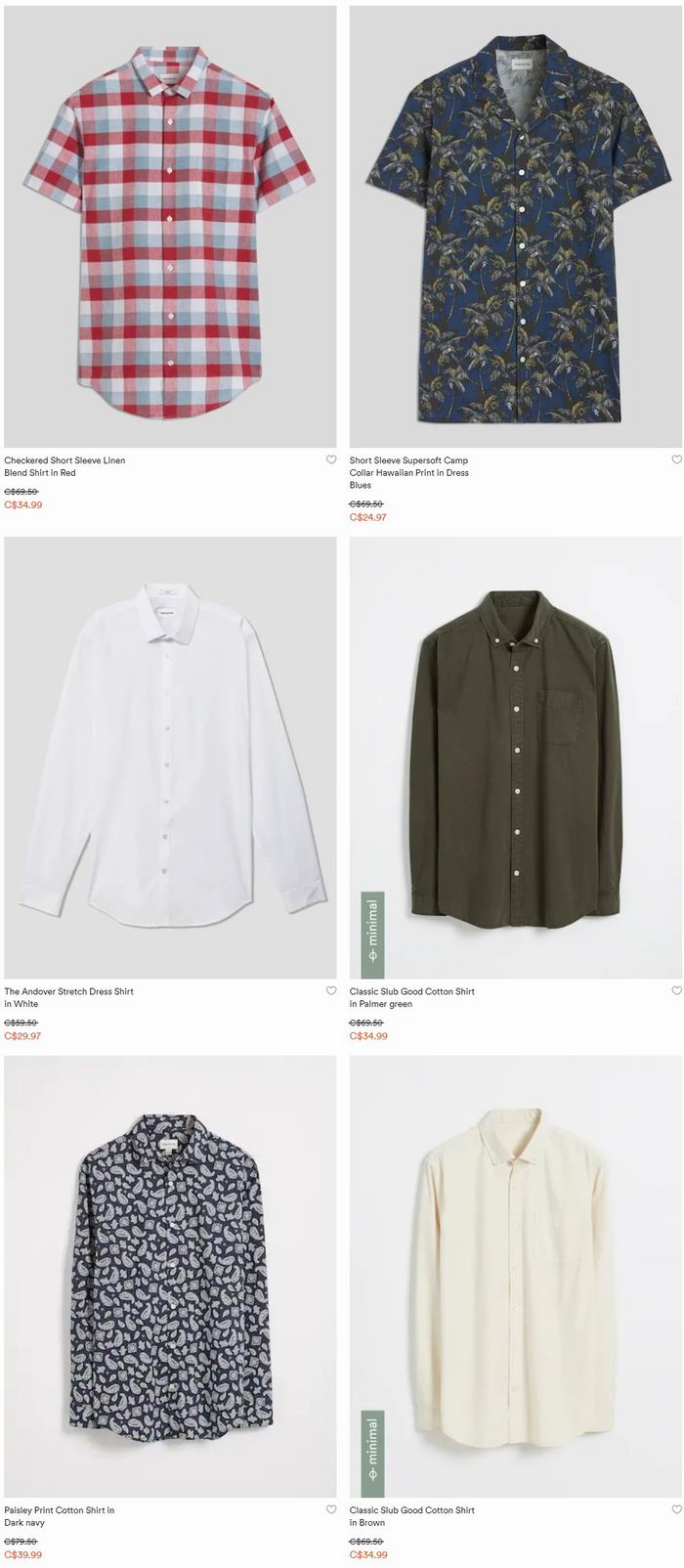Add the Hawaiian Print shirt to wishlist
684x1568 pixels.
(676, 460)
